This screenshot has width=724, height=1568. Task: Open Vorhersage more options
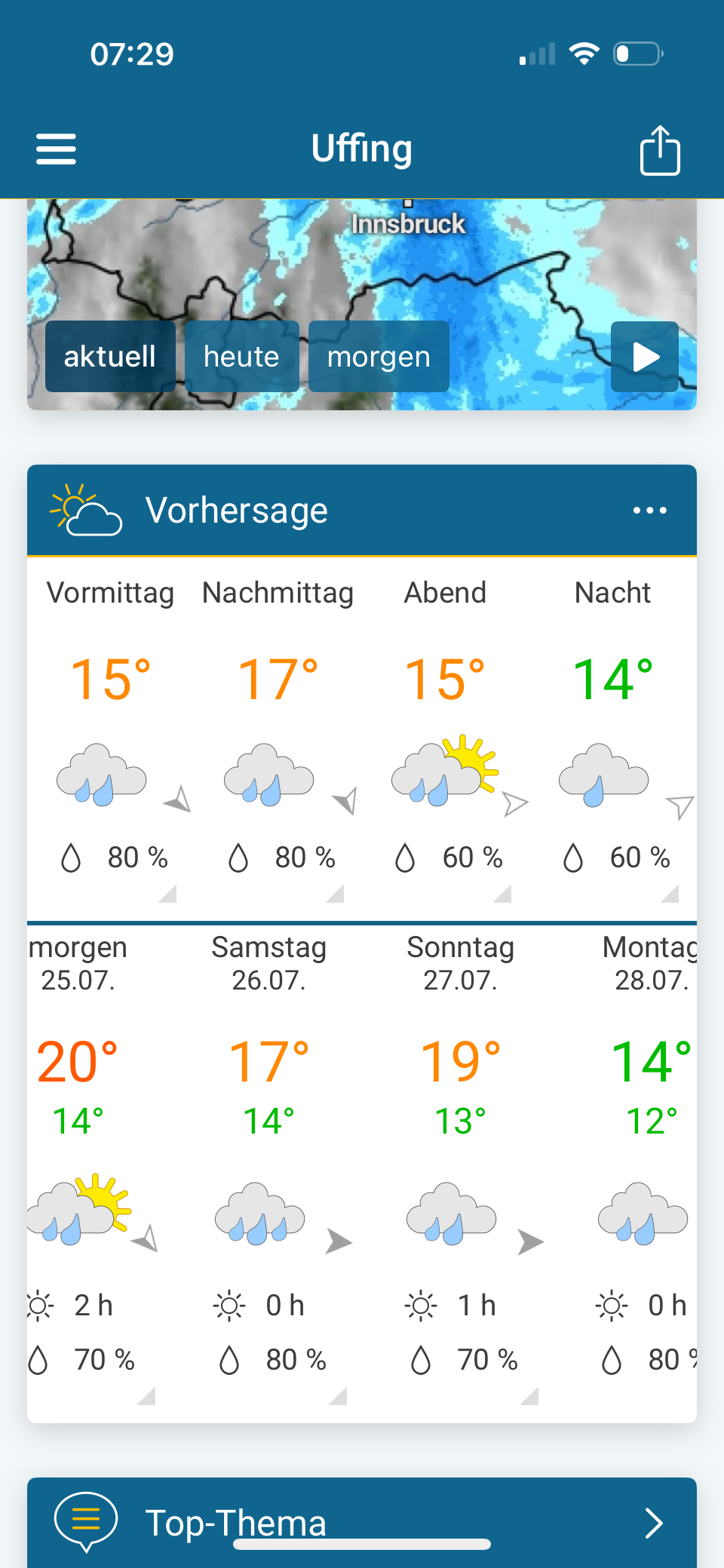point(649,511)
